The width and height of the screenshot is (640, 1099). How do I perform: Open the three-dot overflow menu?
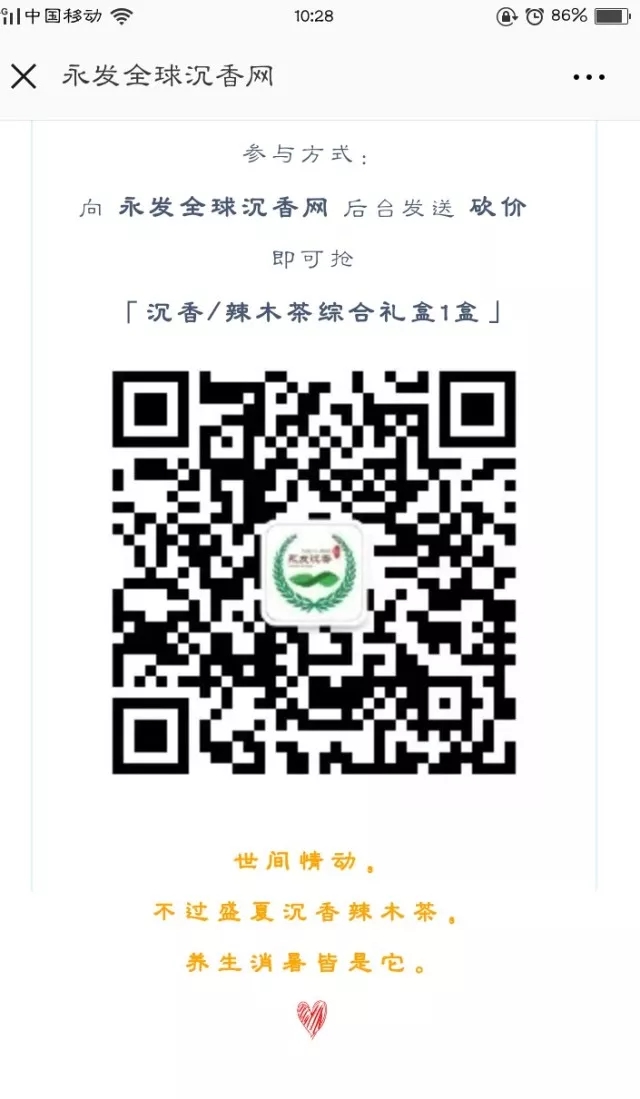click(589, 77)
